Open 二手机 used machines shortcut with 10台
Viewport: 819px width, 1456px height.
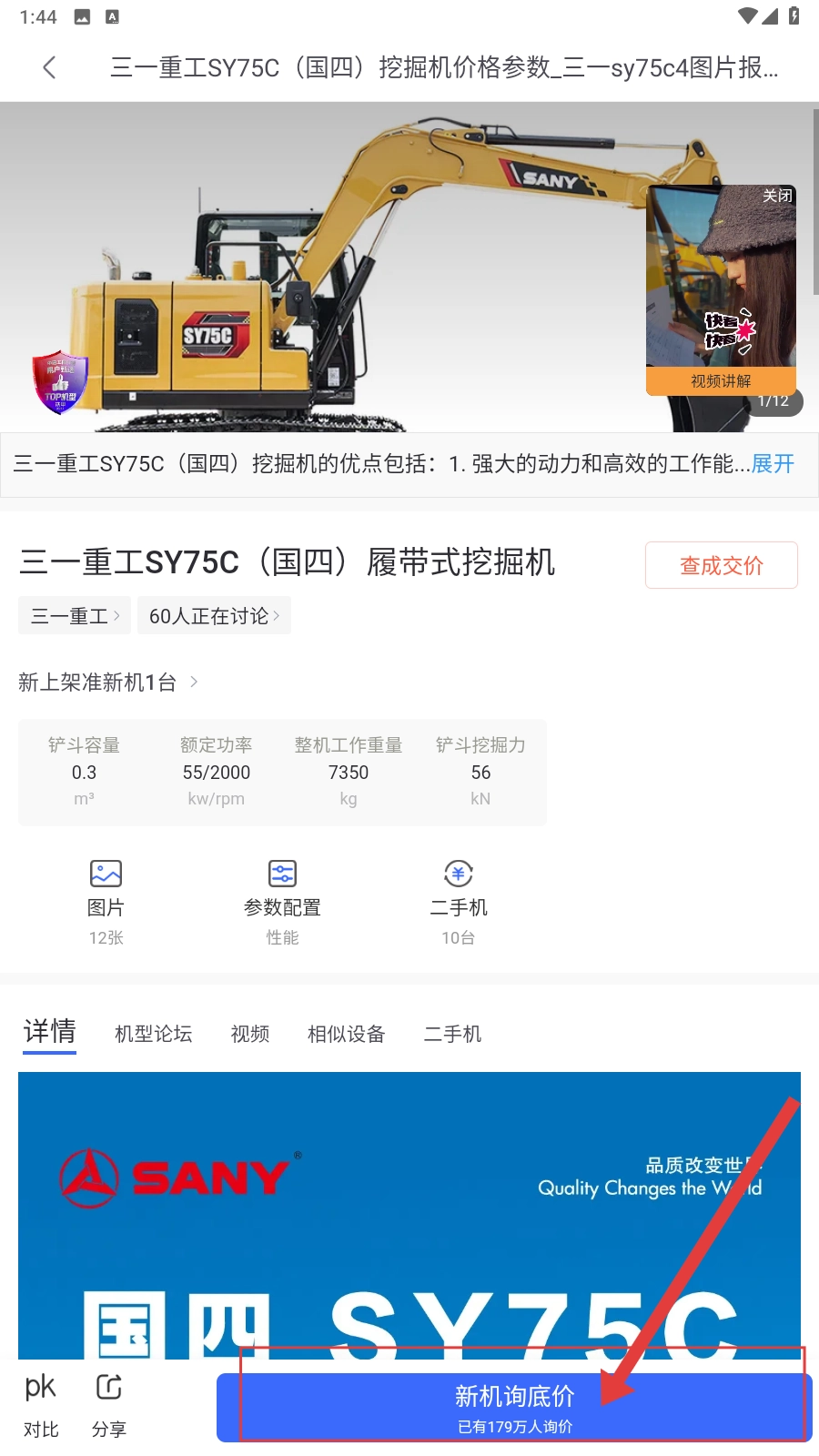pos(458,901)
